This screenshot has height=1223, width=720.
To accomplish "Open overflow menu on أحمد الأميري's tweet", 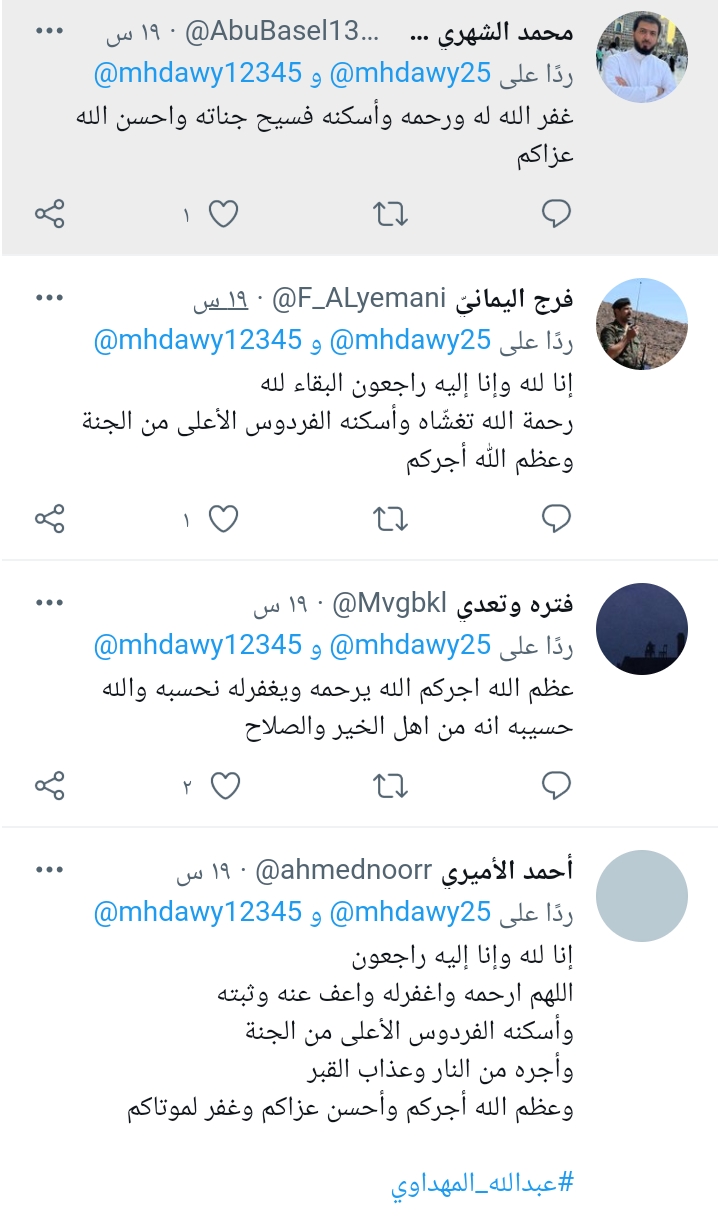I will pos(50,870).
